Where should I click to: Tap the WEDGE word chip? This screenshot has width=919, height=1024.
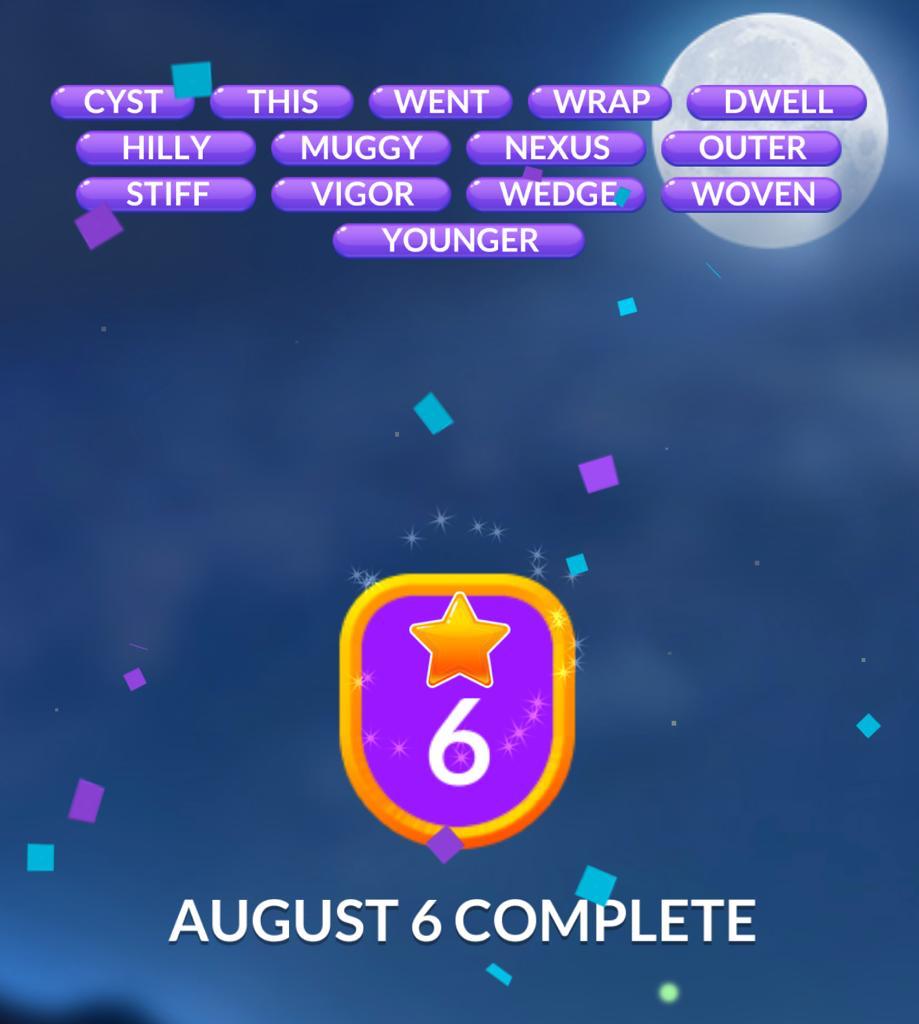[x=556, y=194]
